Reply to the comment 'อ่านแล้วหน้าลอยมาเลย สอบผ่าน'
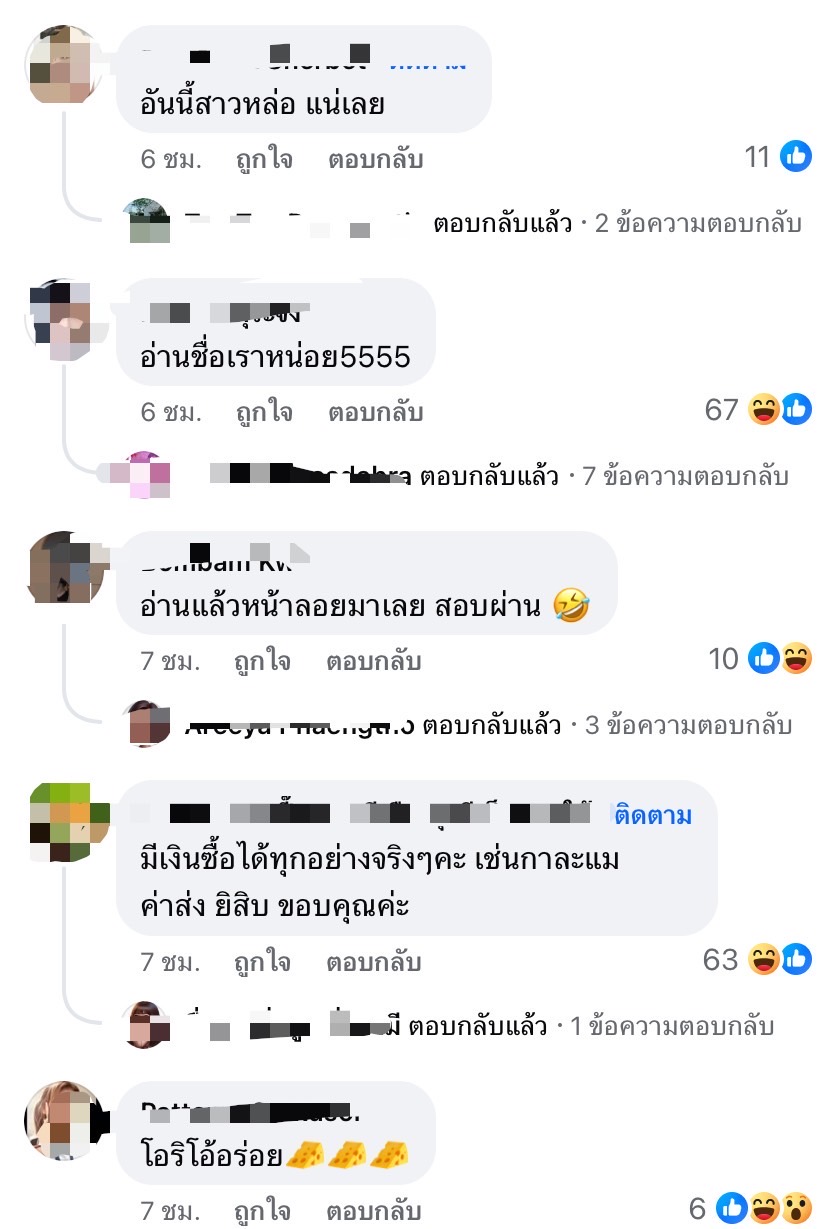Image resolution: width=828 pixels, height=1229 pixels. click(x=373, y=661)
